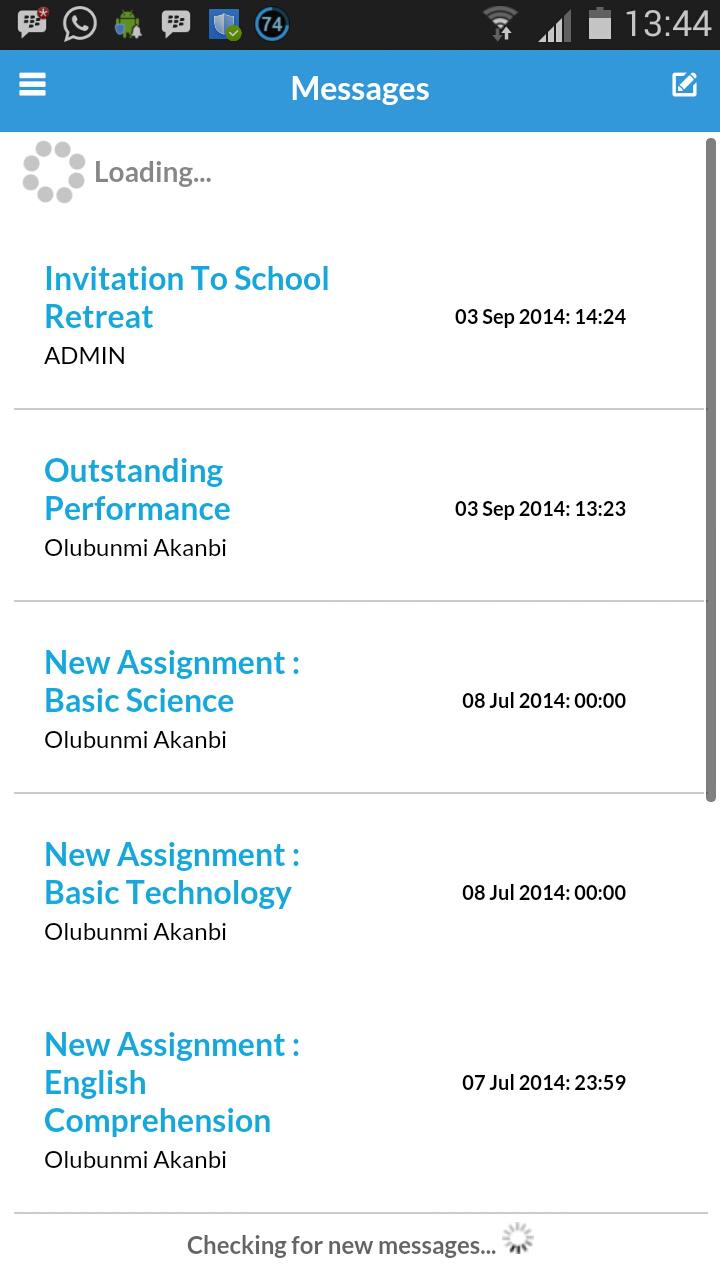
Task: Open the Outstanding Performance message
Action: (137, 489)
